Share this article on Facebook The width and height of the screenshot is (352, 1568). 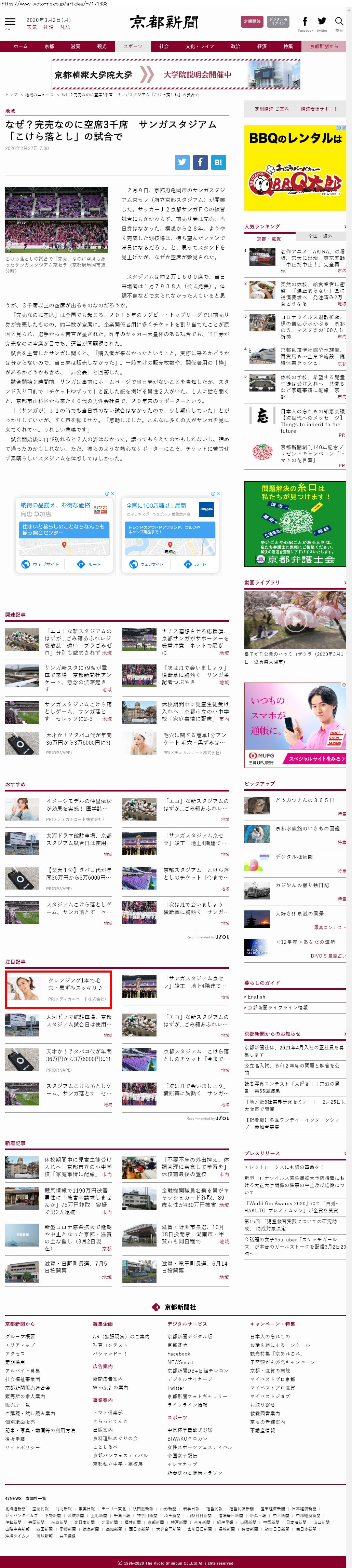click(200, 162)
